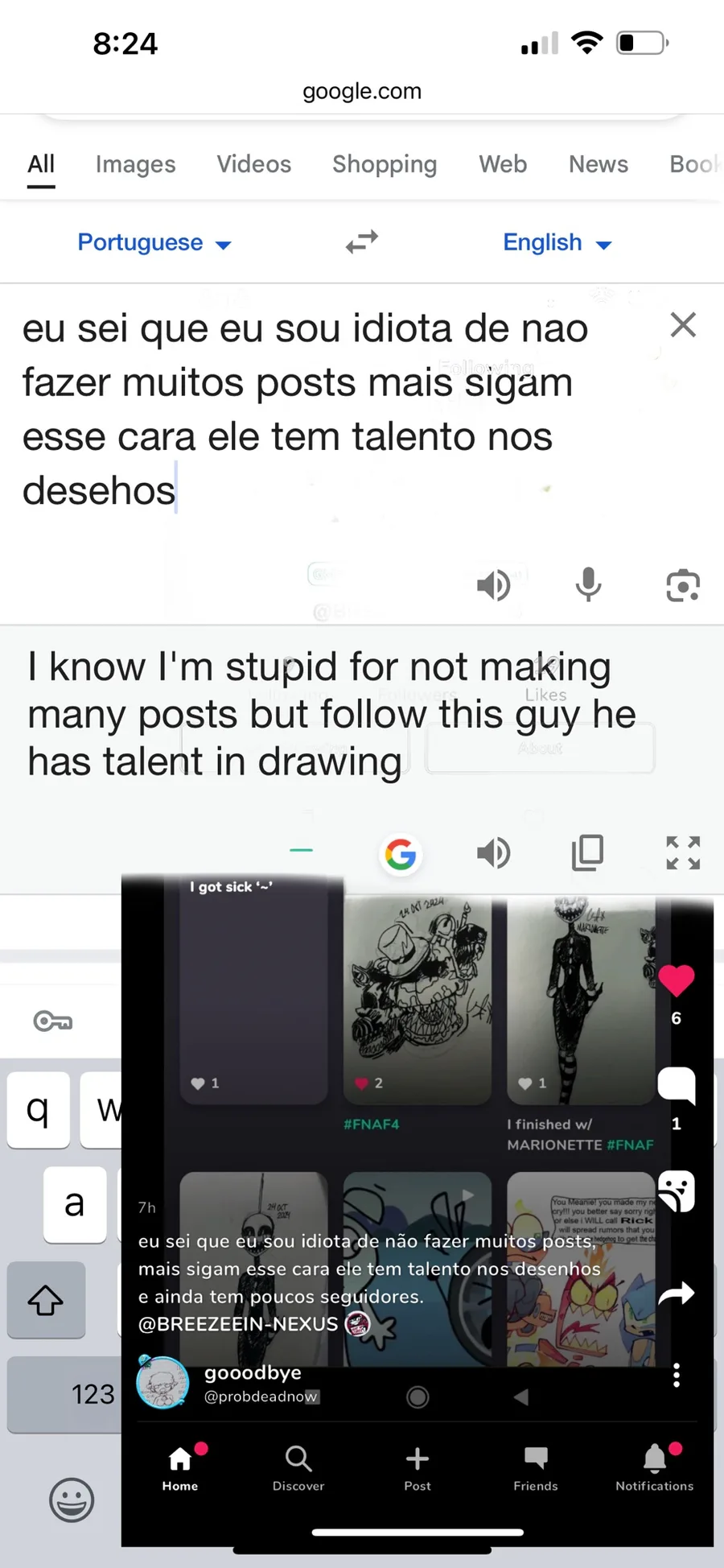Change the target language from English
The image size is (724, 1568).
(557, 242)
